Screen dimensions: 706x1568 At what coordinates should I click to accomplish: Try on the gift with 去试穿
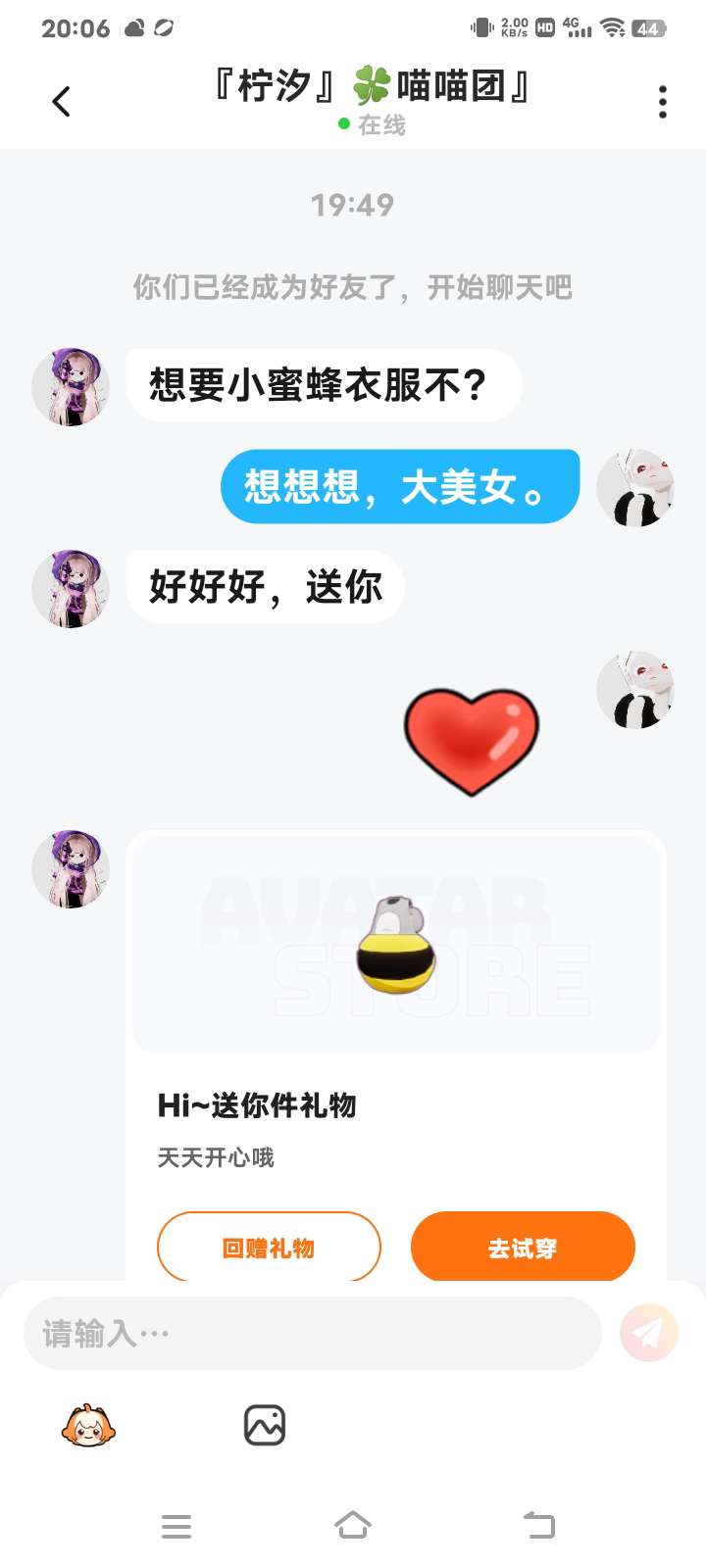point(523,1247)
